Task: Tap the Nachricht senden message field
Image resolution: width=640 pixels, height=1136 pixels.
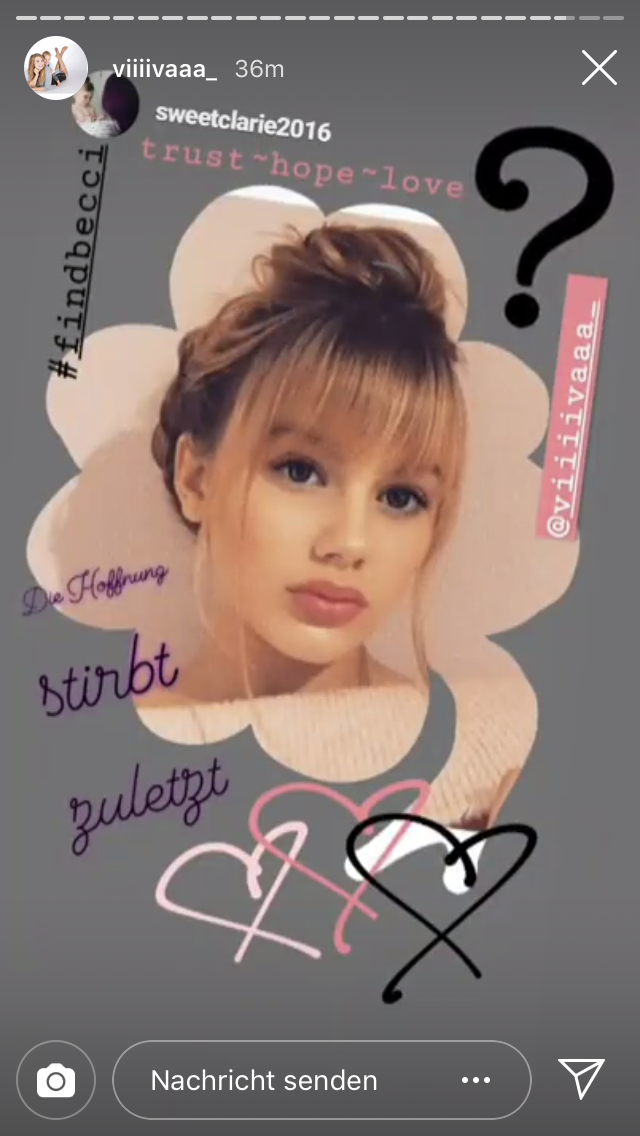Action: point(290,1080)
